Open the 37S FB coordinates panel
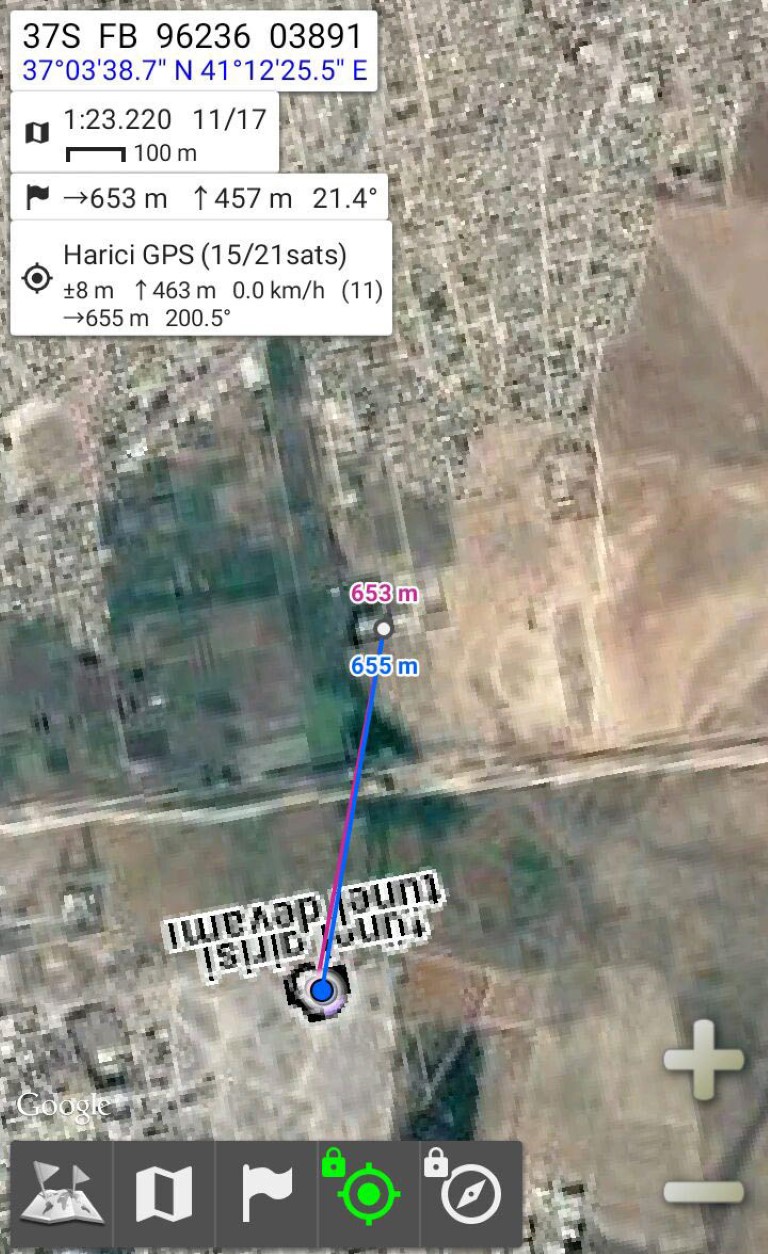 (193, 50)
